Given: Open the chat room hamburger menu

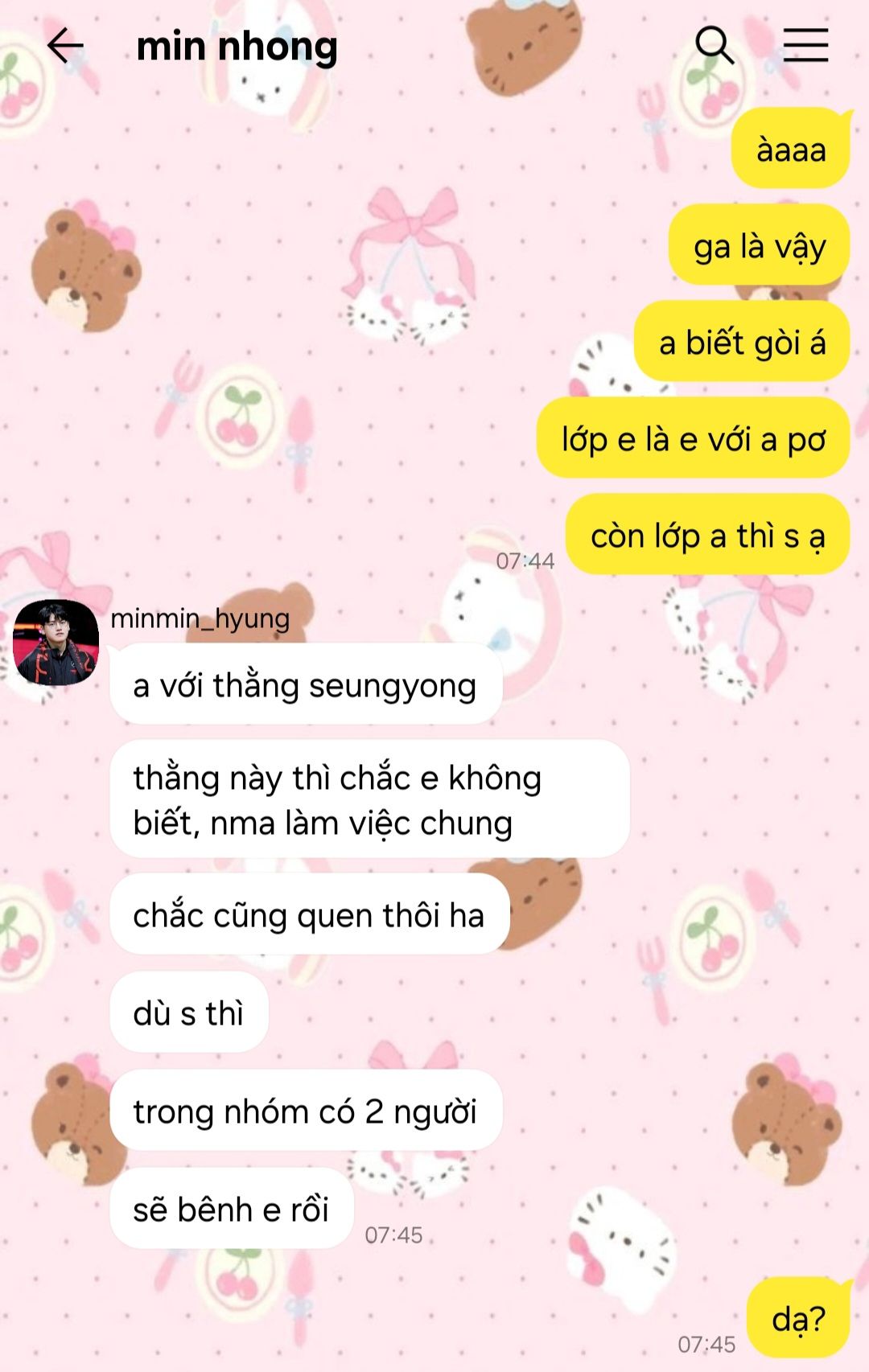Looking at the screenshot, I should (805, 45).
